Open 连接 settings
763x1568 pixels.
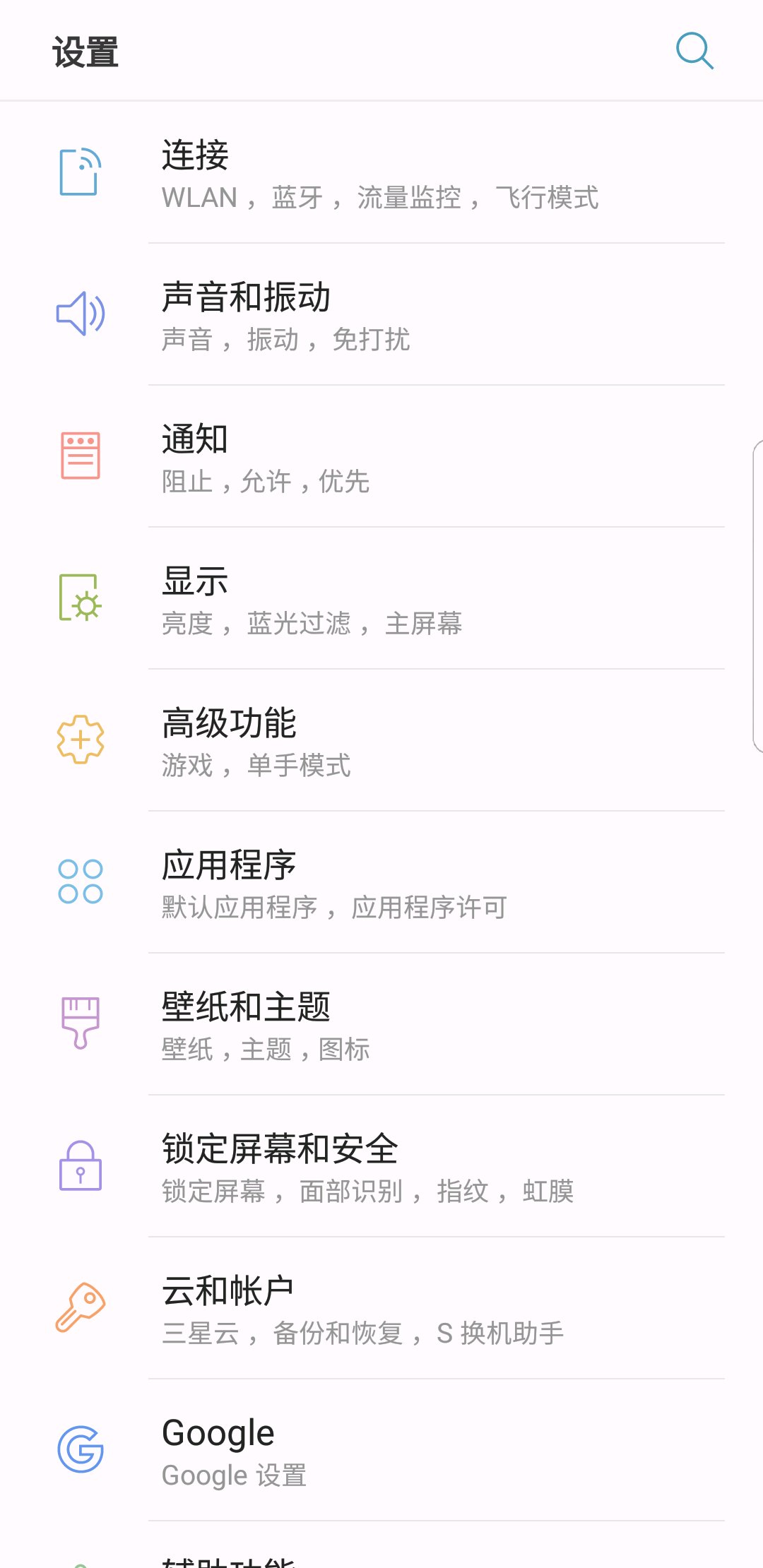pyautogui.click(x=381, y=174)
